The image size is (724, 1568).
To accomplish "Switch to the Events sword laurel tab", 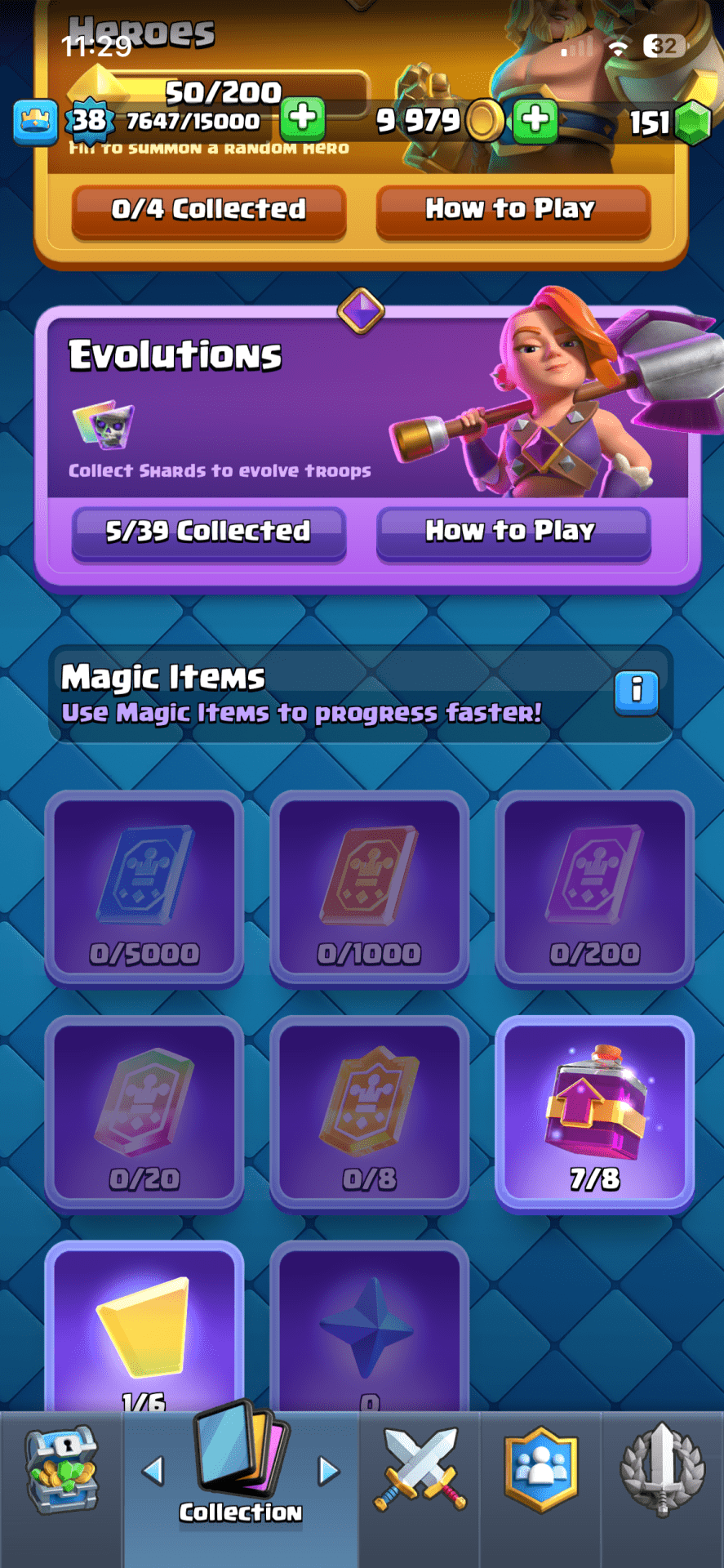I will point(662,1470).
